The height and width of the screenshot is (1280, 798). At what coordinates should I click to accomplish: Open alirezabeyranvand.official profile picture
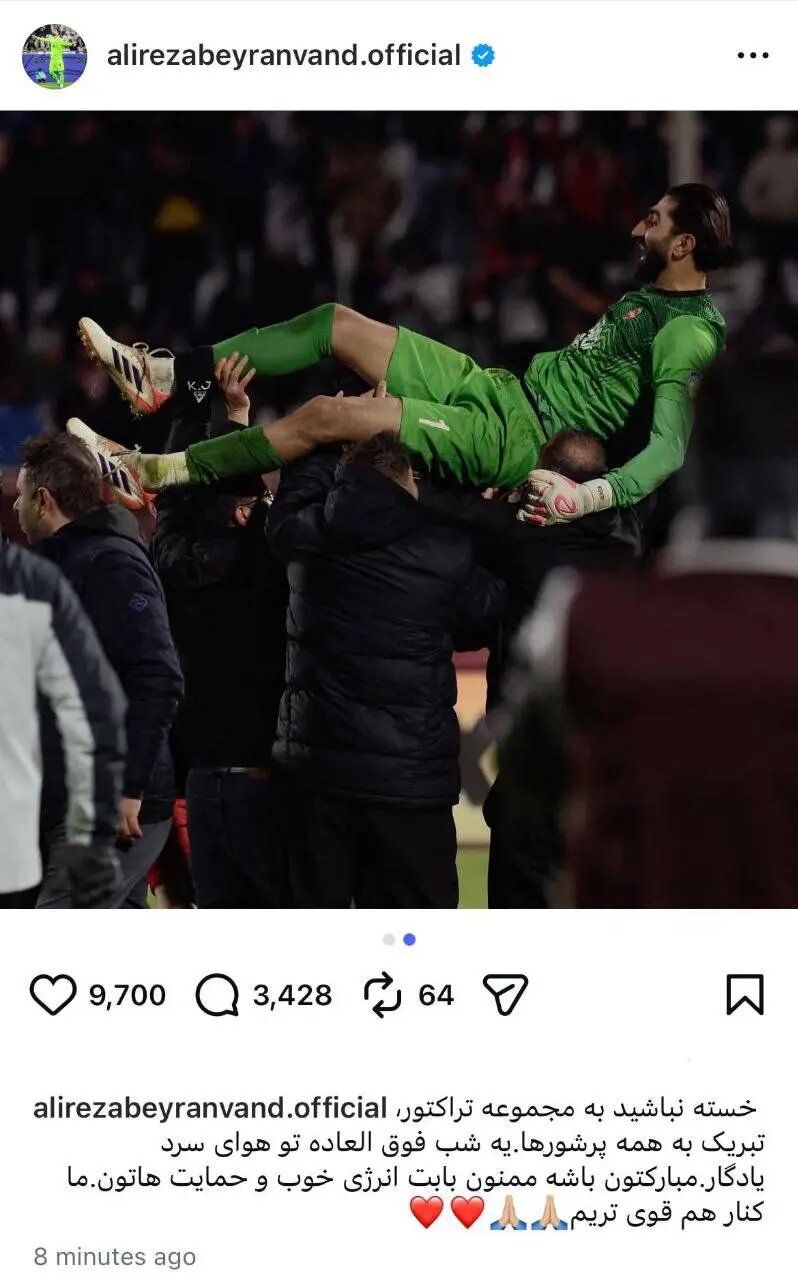click(x=54, y=56)
